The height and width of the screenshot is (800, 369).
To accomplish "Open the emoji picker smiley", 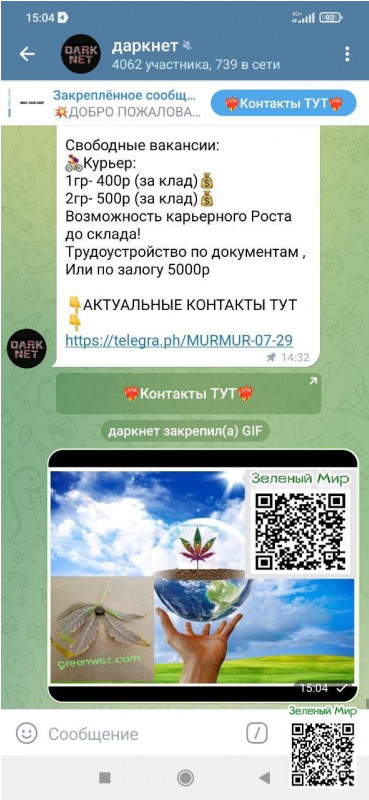I will tap(26, 734).
